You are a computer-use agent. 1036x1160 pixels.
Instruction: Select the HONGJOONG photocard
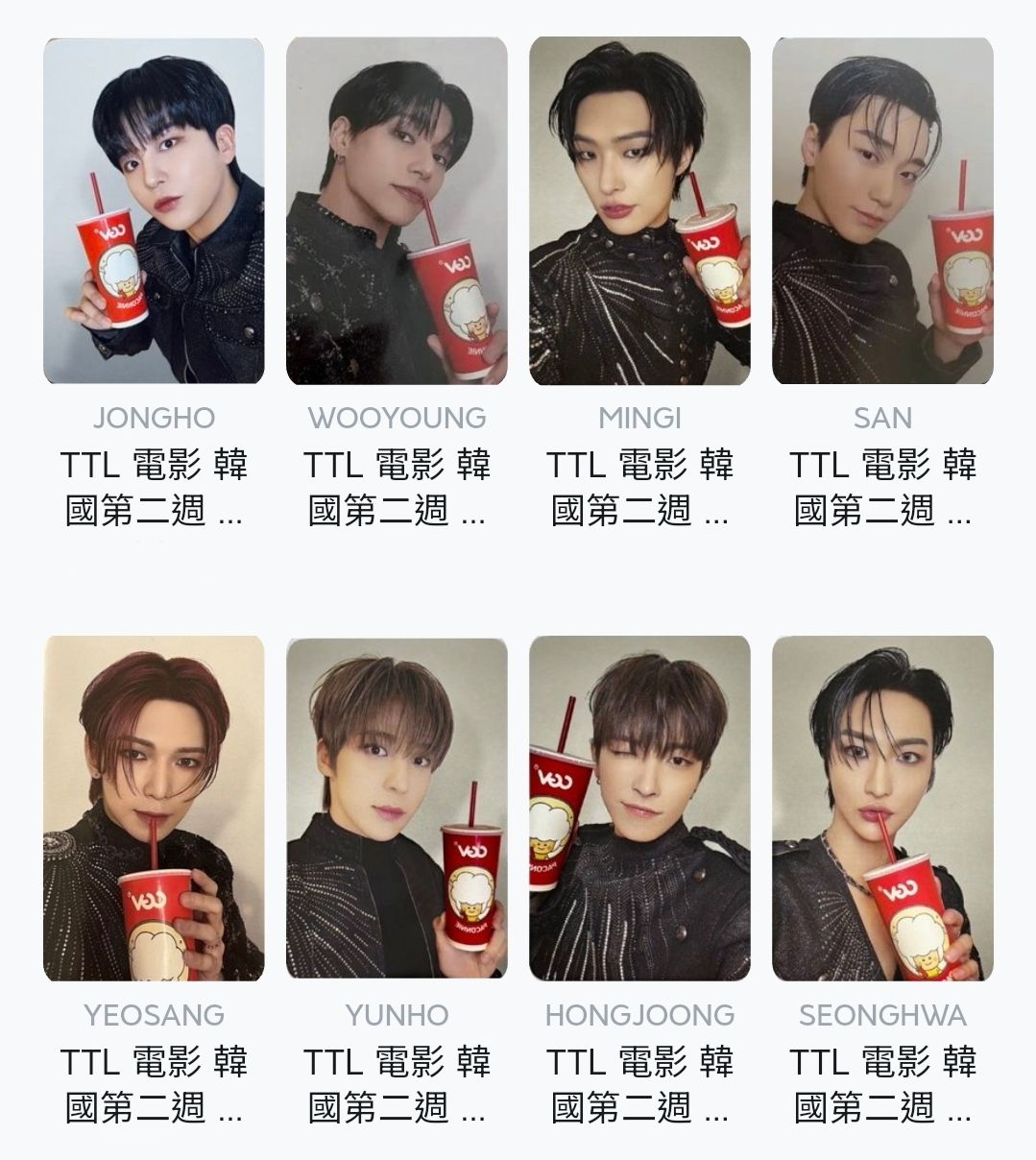[639, 809]
